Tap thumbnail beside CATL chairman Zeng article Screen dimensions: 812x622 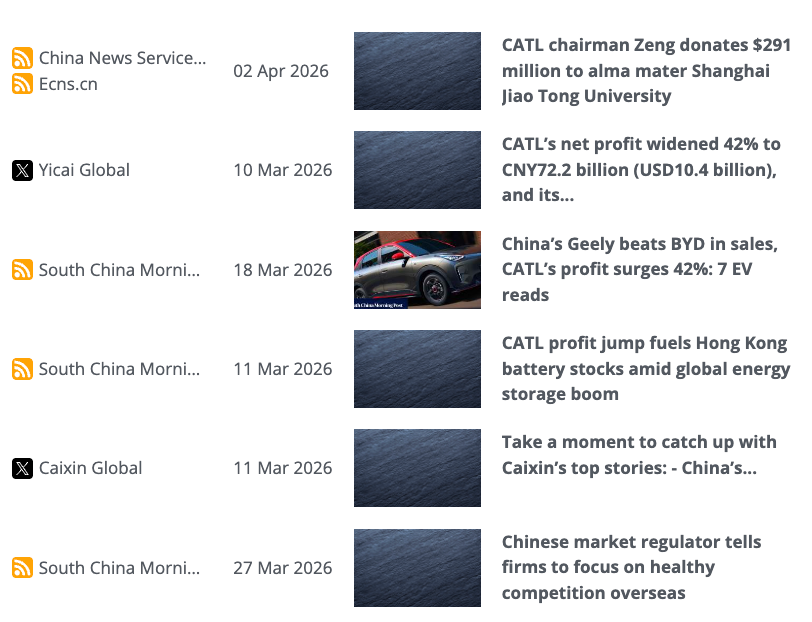tap(417, 71)
